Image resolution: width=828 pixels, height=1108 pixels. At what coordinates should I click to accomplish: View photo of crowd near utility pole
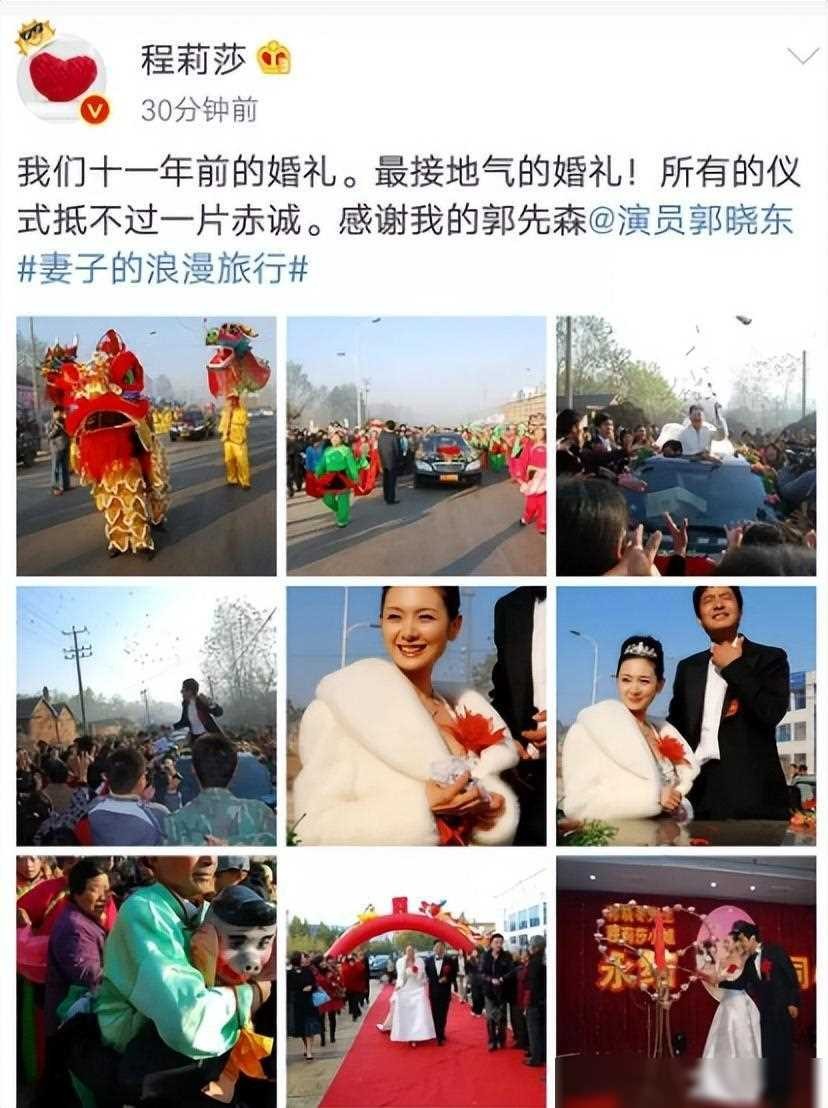click(x=146, y=716)
